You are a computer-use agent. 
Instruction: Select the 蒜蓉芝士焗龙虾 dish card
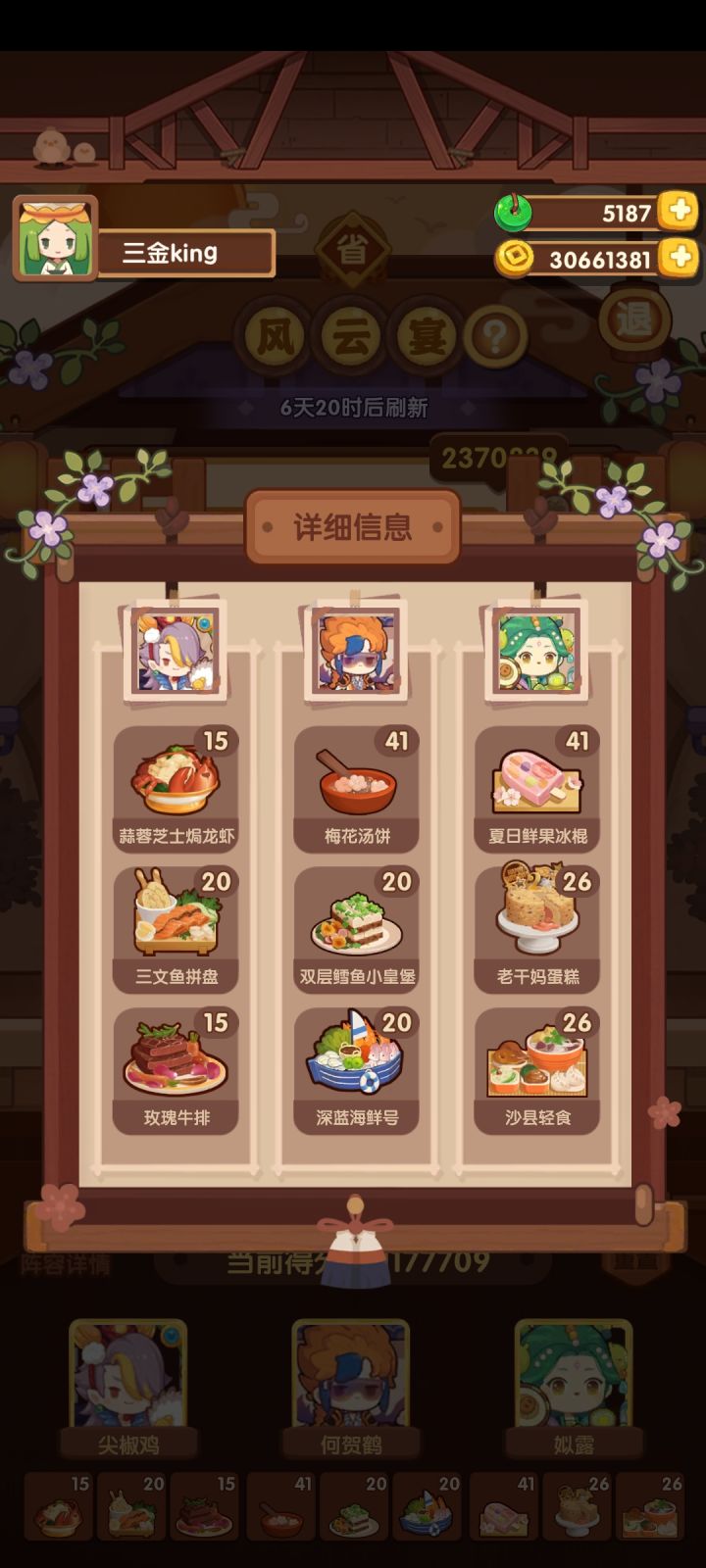[x=176, y=784]
